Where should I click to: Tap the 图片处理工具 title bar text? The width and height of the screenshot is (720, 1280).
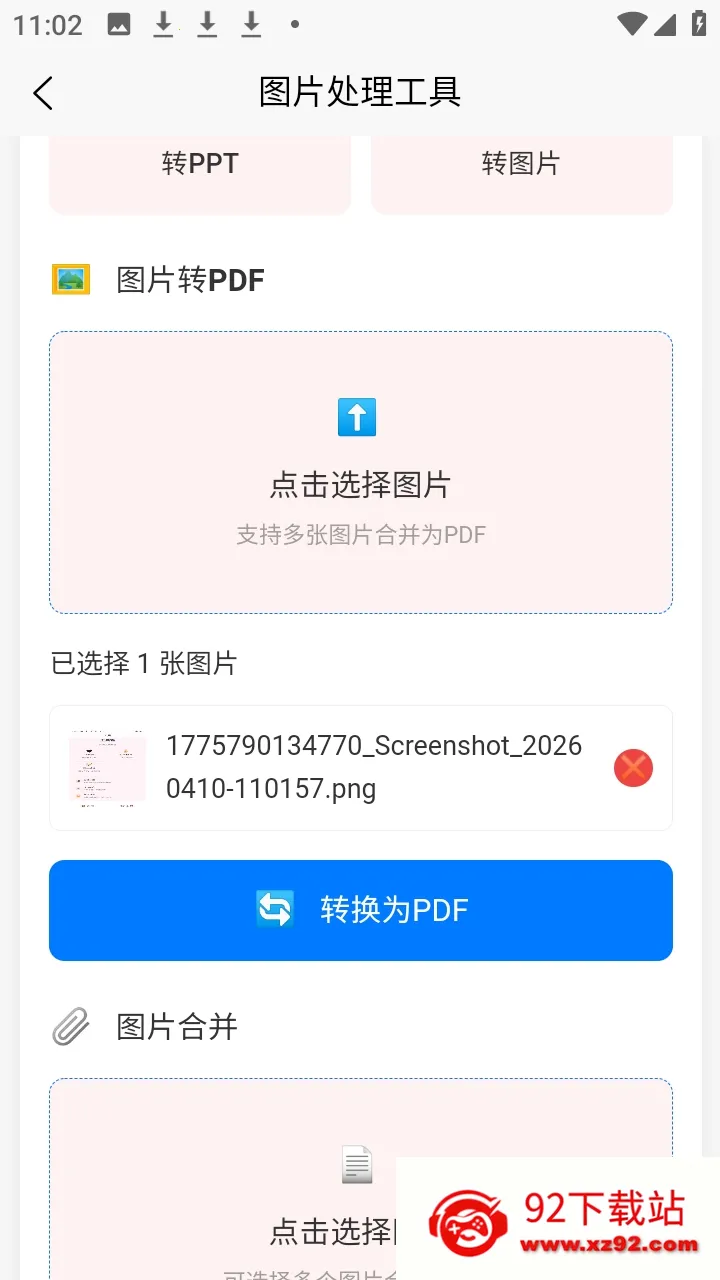click(x=359, y=91)
